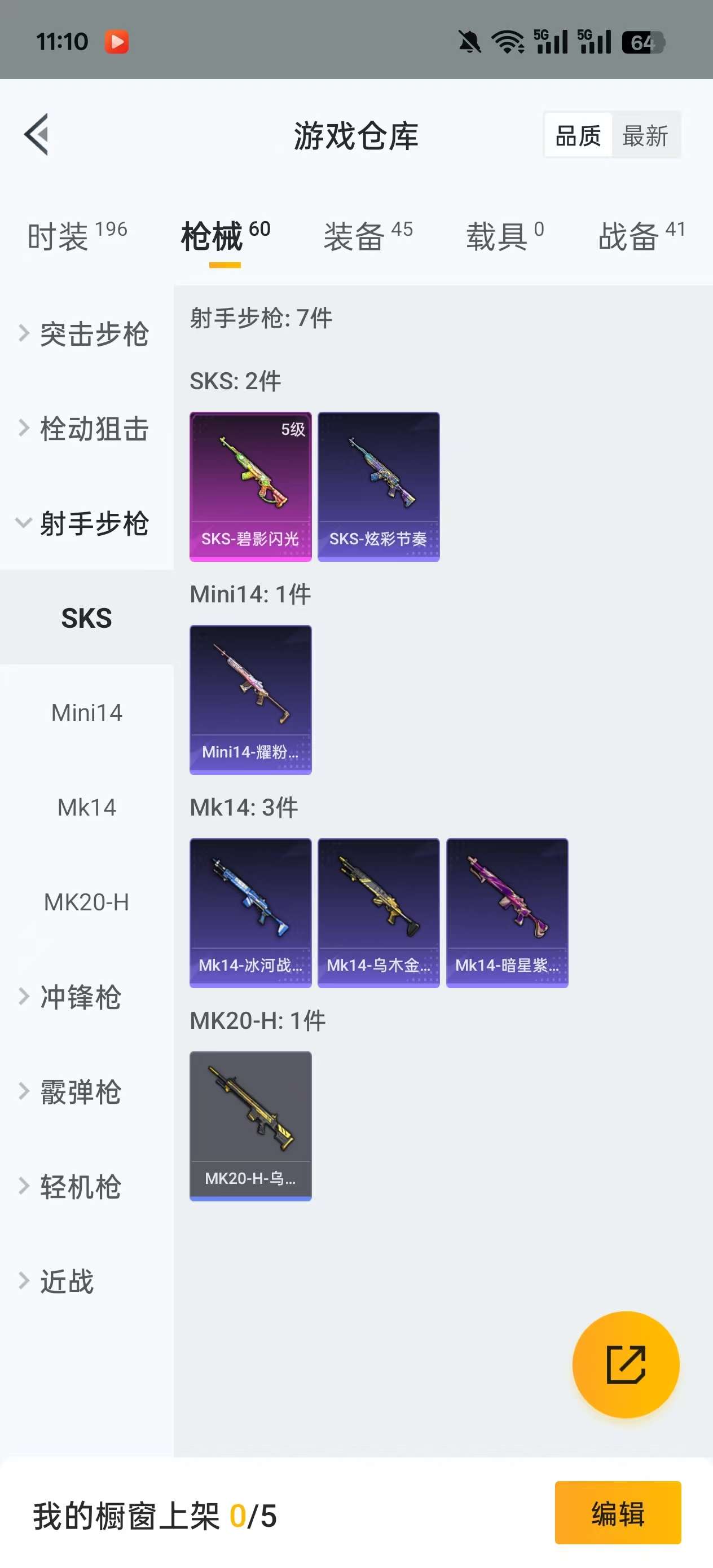
Task: Switch to the 装备 tab
Action: [368, 235]
